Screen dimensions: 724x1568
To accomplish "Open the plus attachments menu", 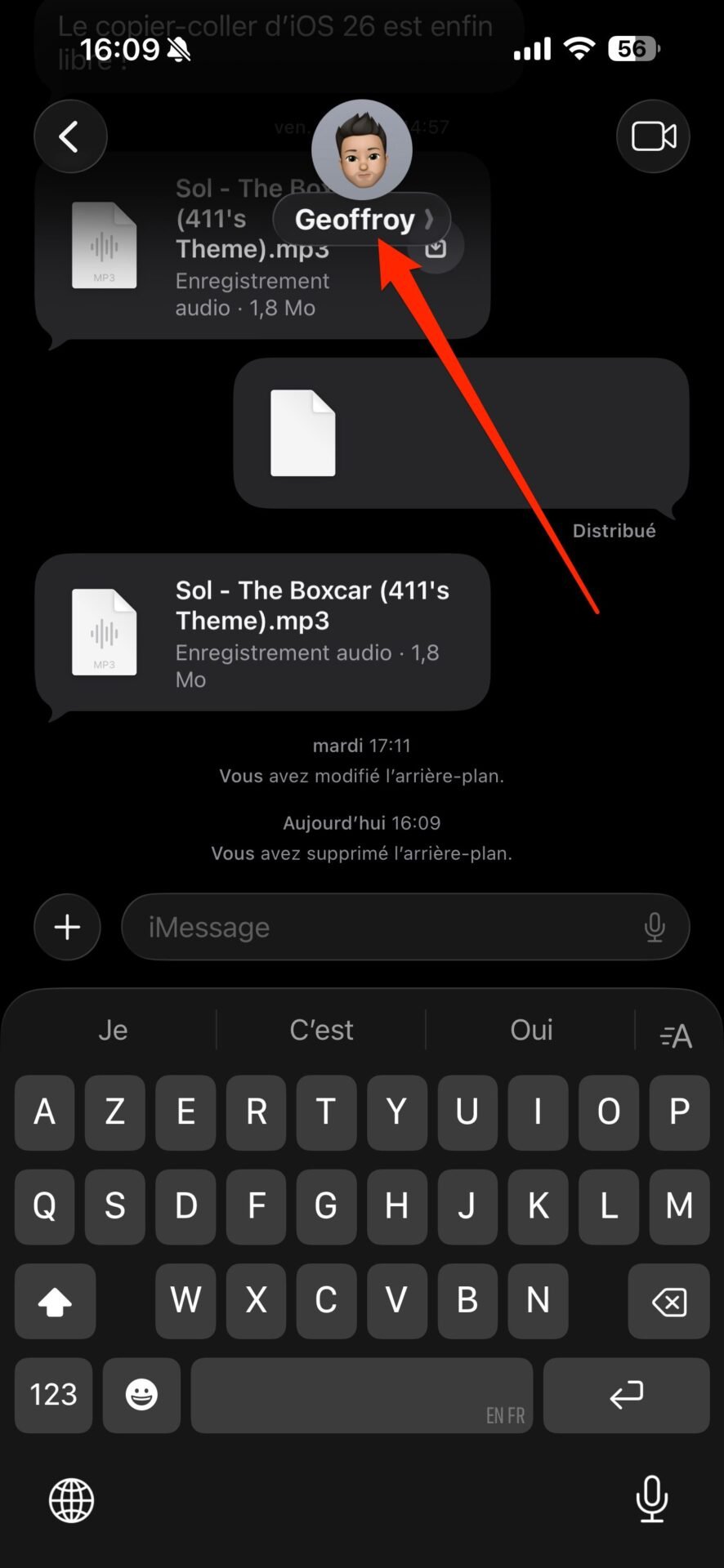I will coord(67,927).
